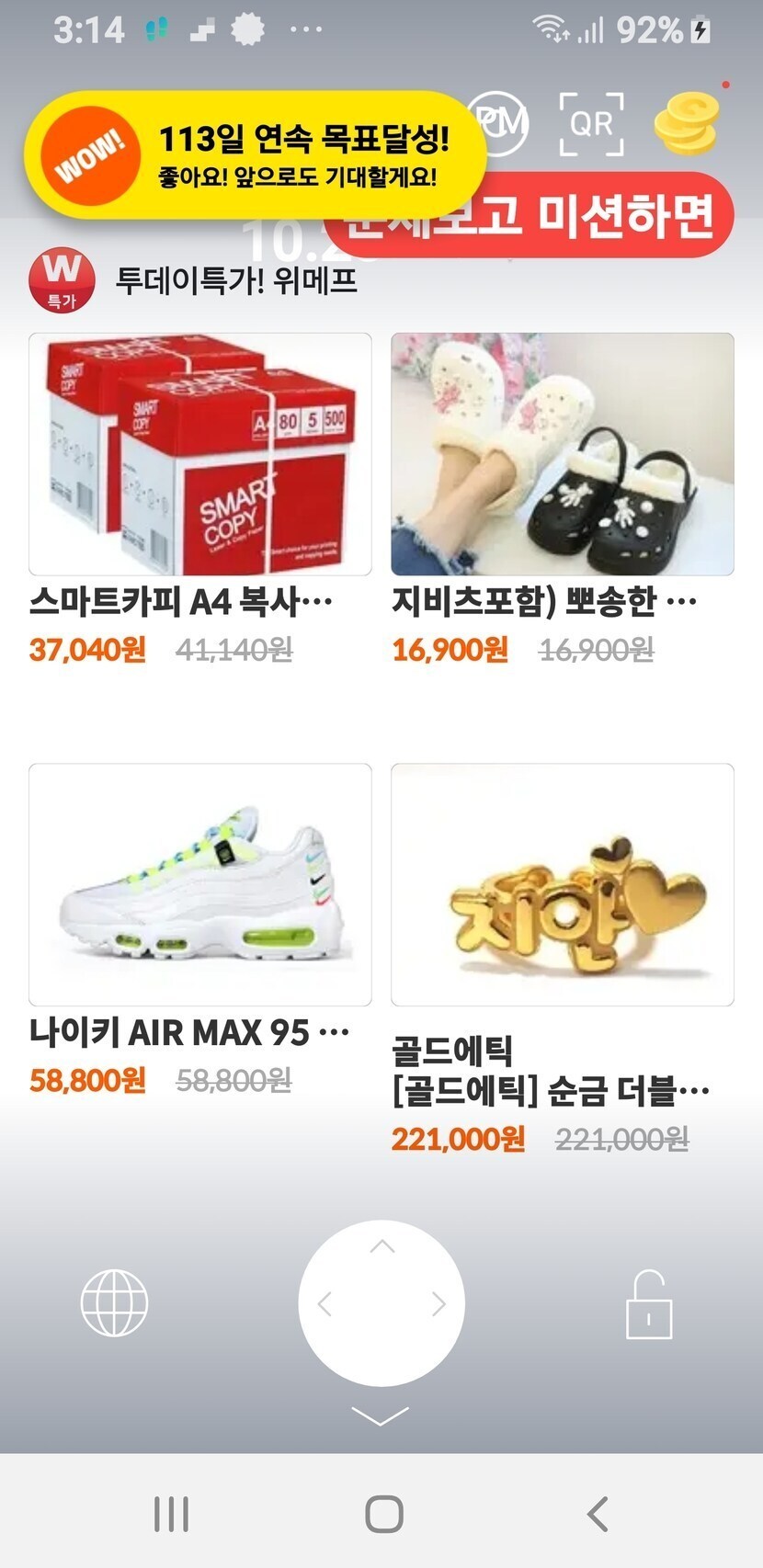Go back with the system back button
Viewport: 763px width, 1568px height.
(598, 1514)
